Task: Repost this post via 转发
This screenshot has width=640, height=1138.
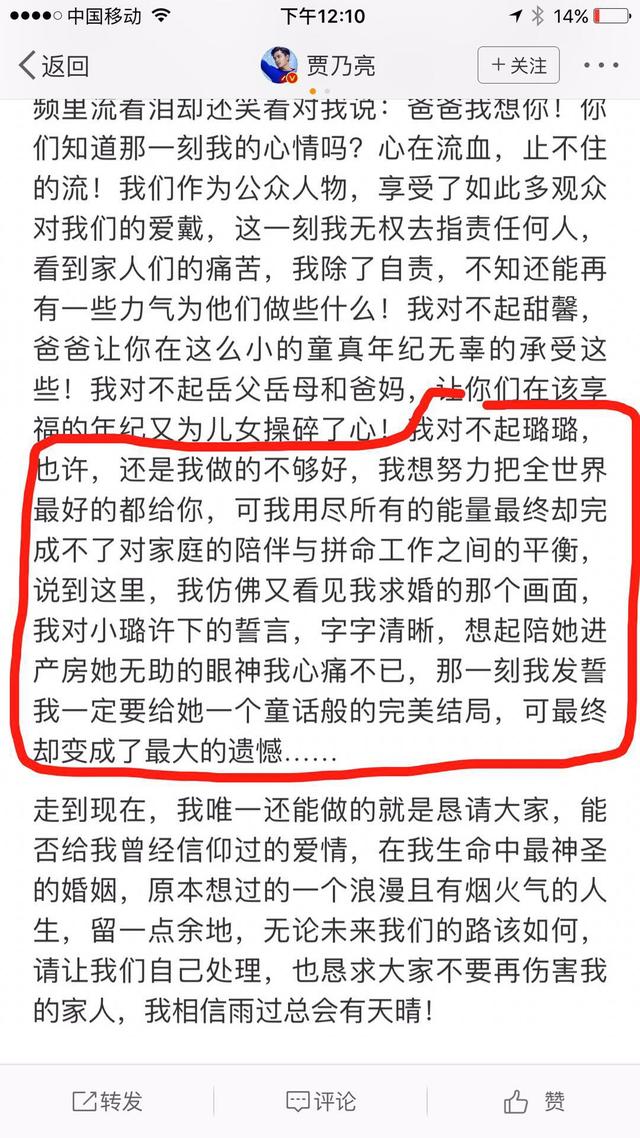Action: pos(107,1101)
